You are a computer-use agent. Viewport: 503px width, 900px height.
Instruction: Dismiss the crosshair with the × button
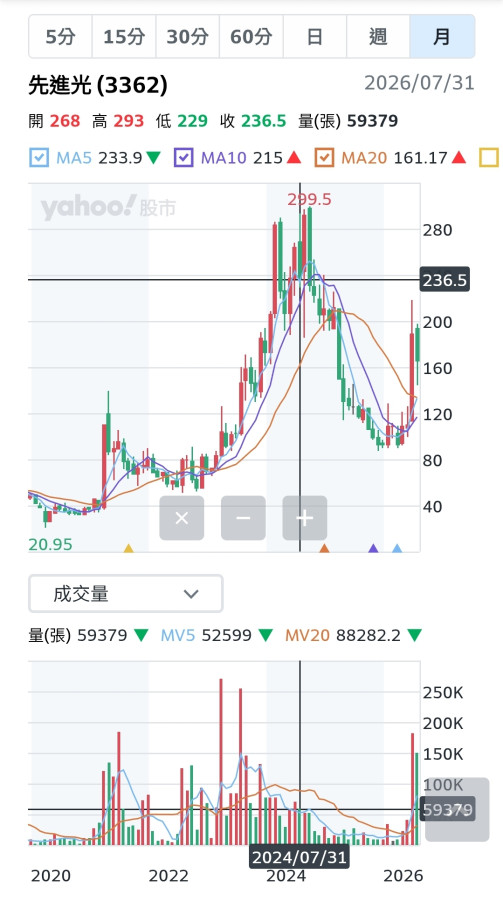(x=181, y=518)
